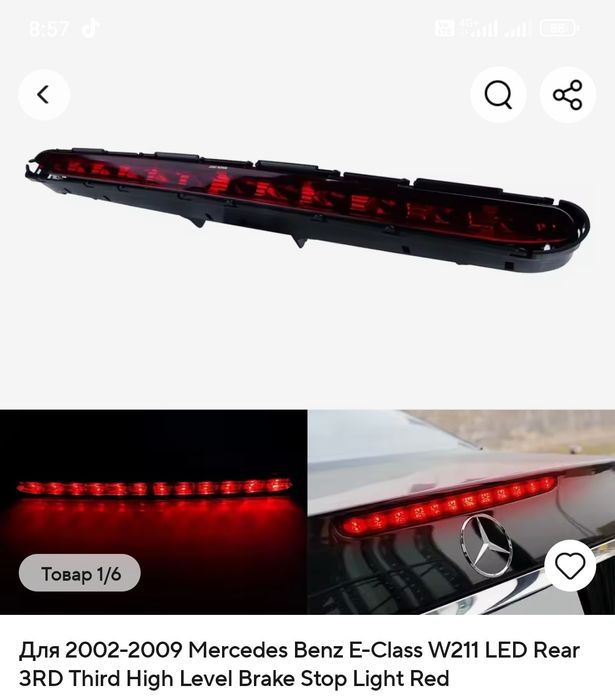The width and height of the screenshot is (615, 699).
Task: Open search with the magnifier icon
Action: pos(497,95)
